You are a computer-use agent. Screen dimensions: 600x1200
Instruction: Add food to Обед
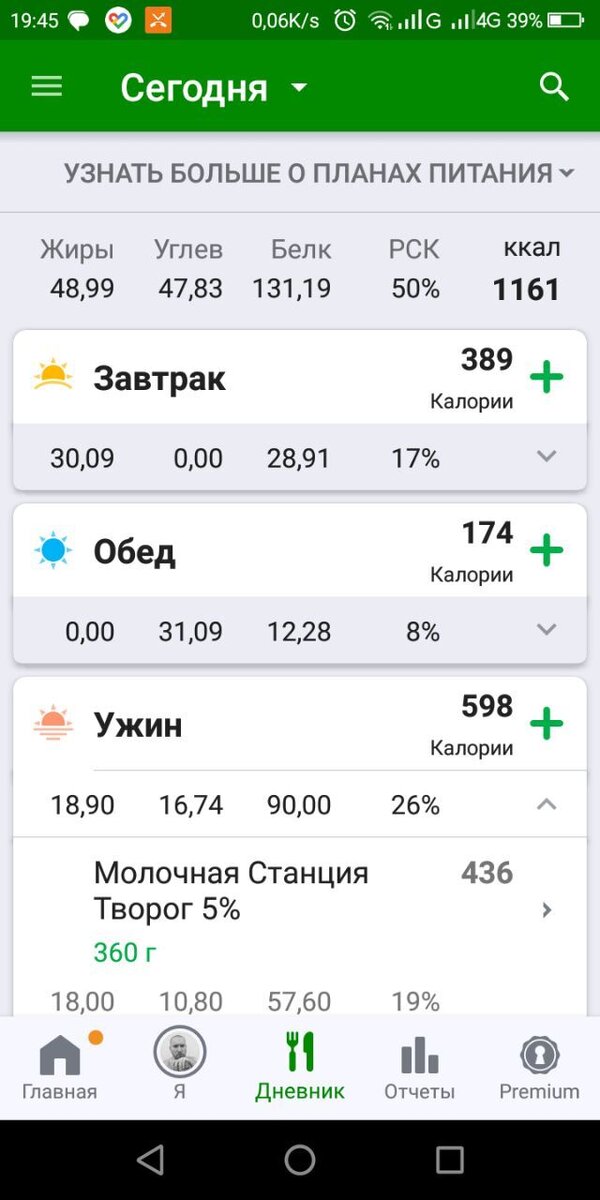(546, 551)
